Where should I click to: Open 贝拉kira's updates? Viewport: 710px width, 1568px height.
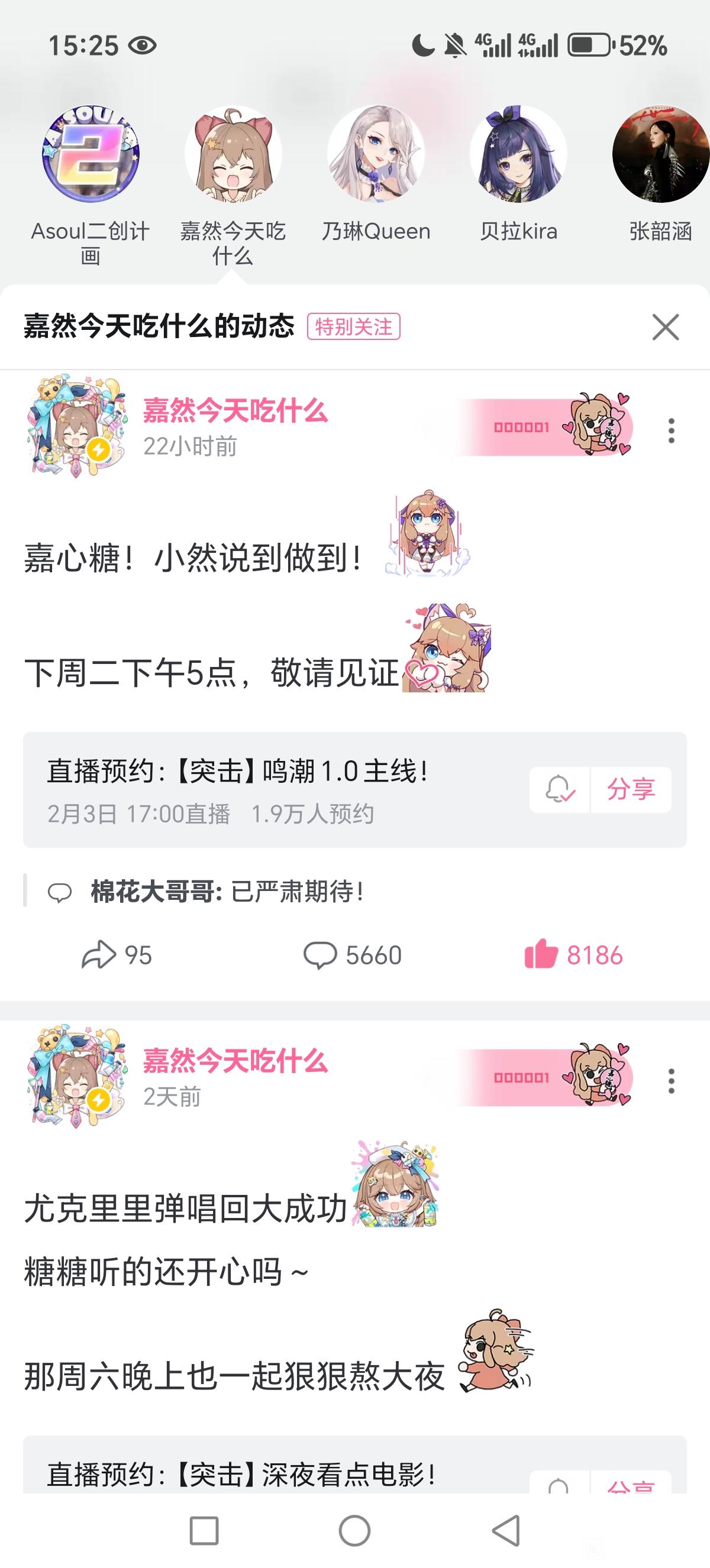518,154
